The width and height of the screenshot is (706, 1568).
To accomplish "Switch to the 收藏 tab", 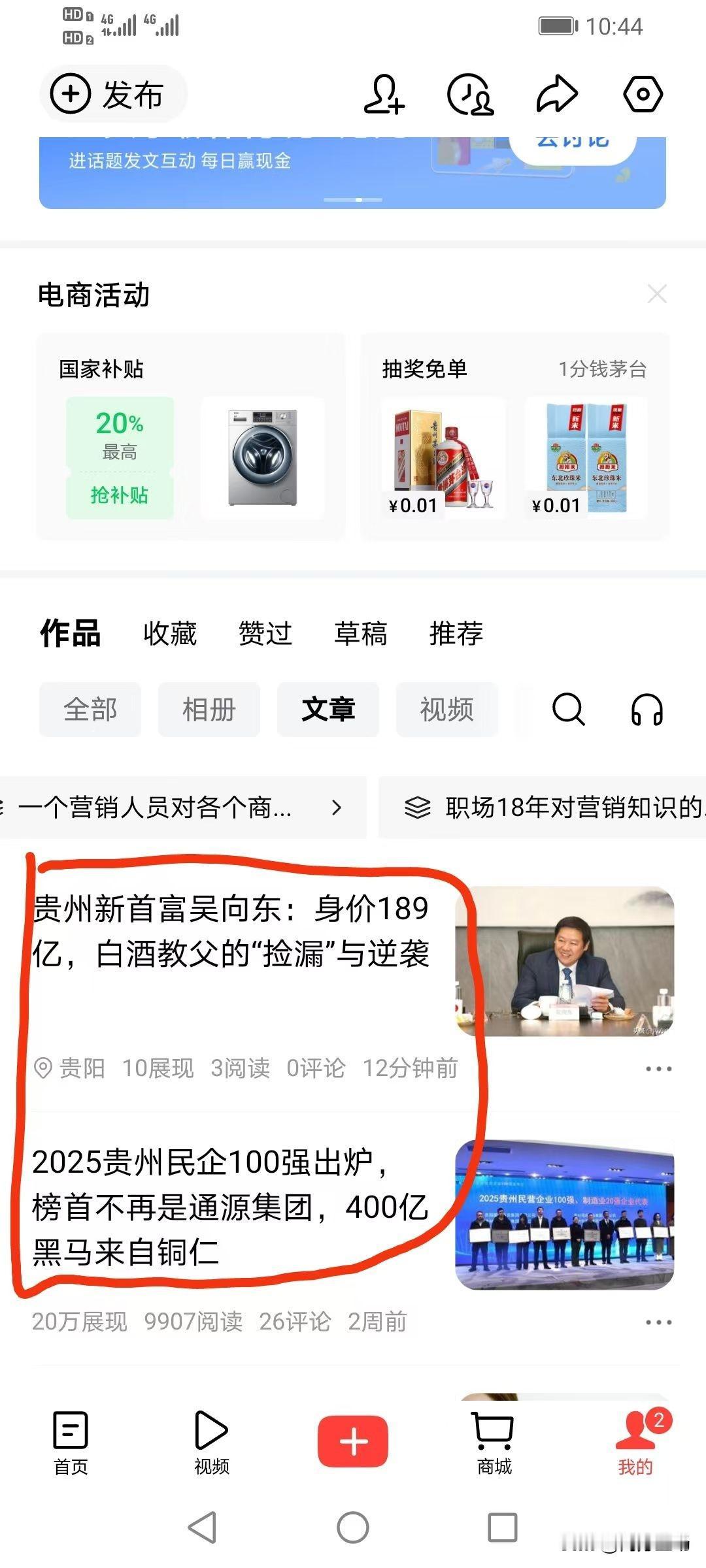I will click(x=169, y=632).
